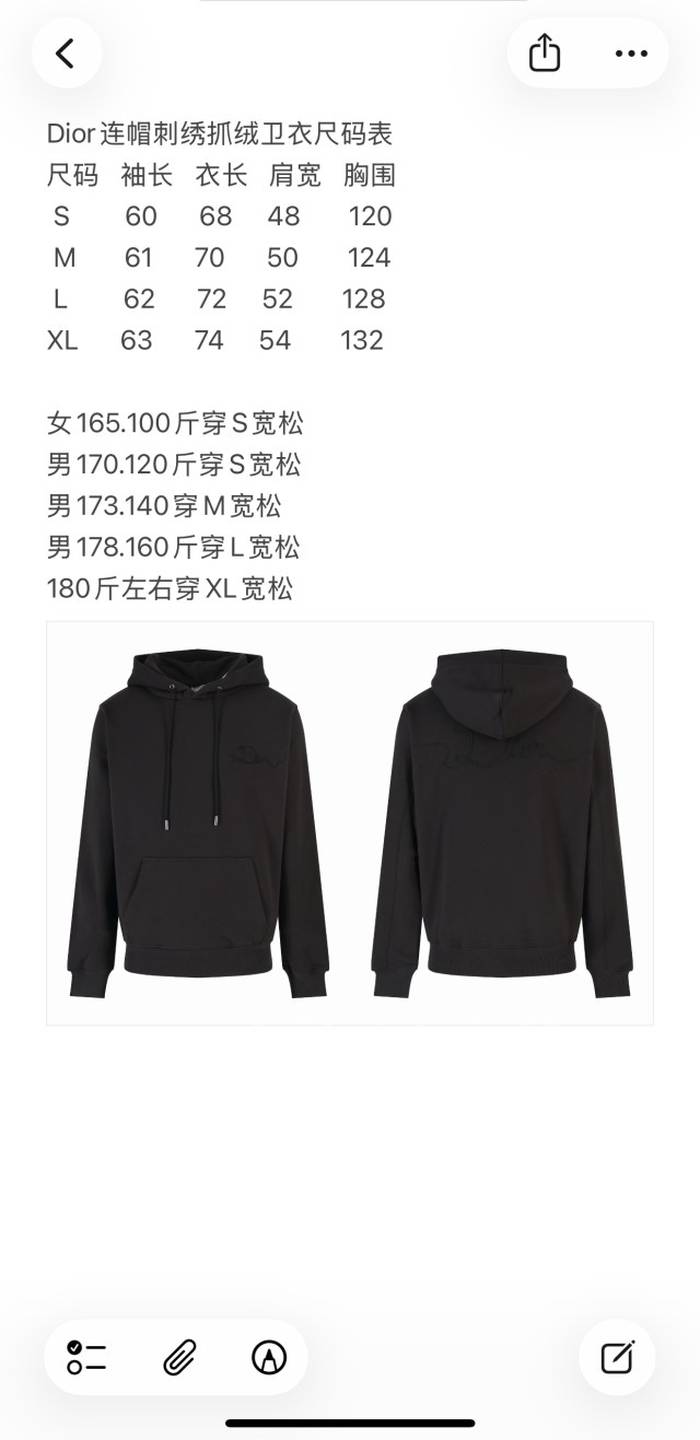Viewport: 700px width, 1440px height.
Task: Add a checklist to the note
Action: [x=87, y=1357]
